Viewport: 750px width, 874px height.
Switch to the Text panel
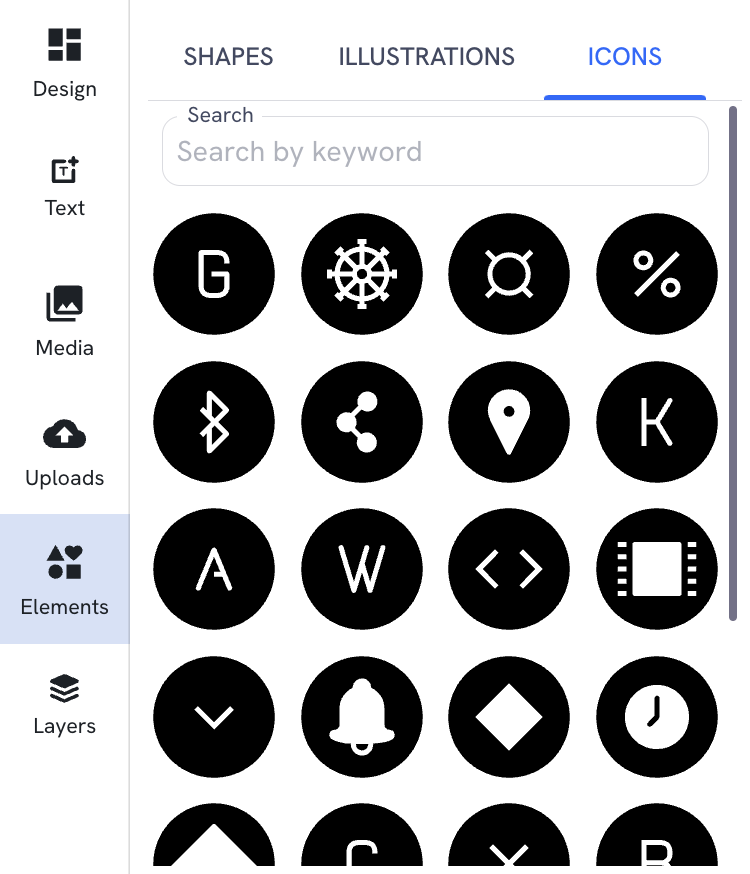tap(64, 185)
